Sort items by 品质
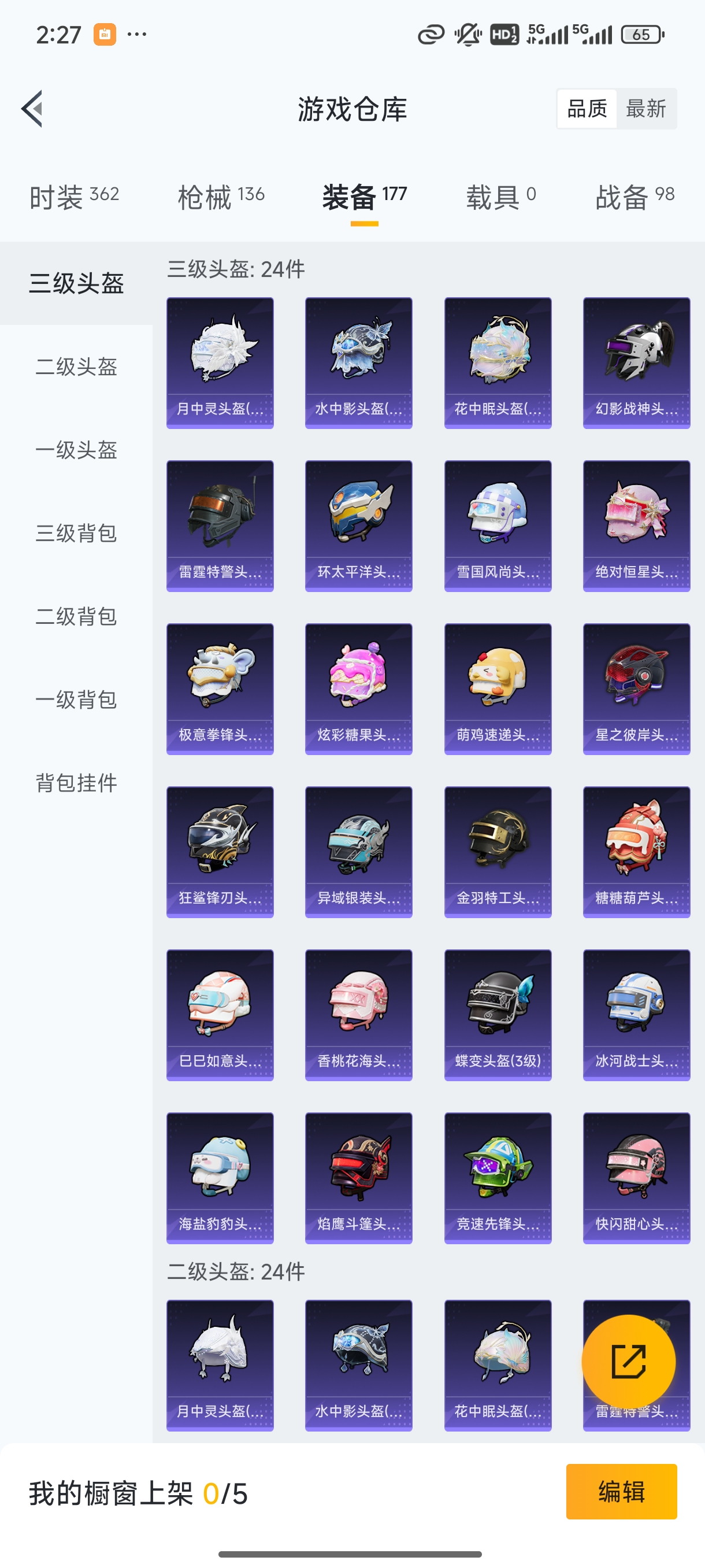Image resolution: width=705 pixels, height=1568 pixels. coord(587,109)
